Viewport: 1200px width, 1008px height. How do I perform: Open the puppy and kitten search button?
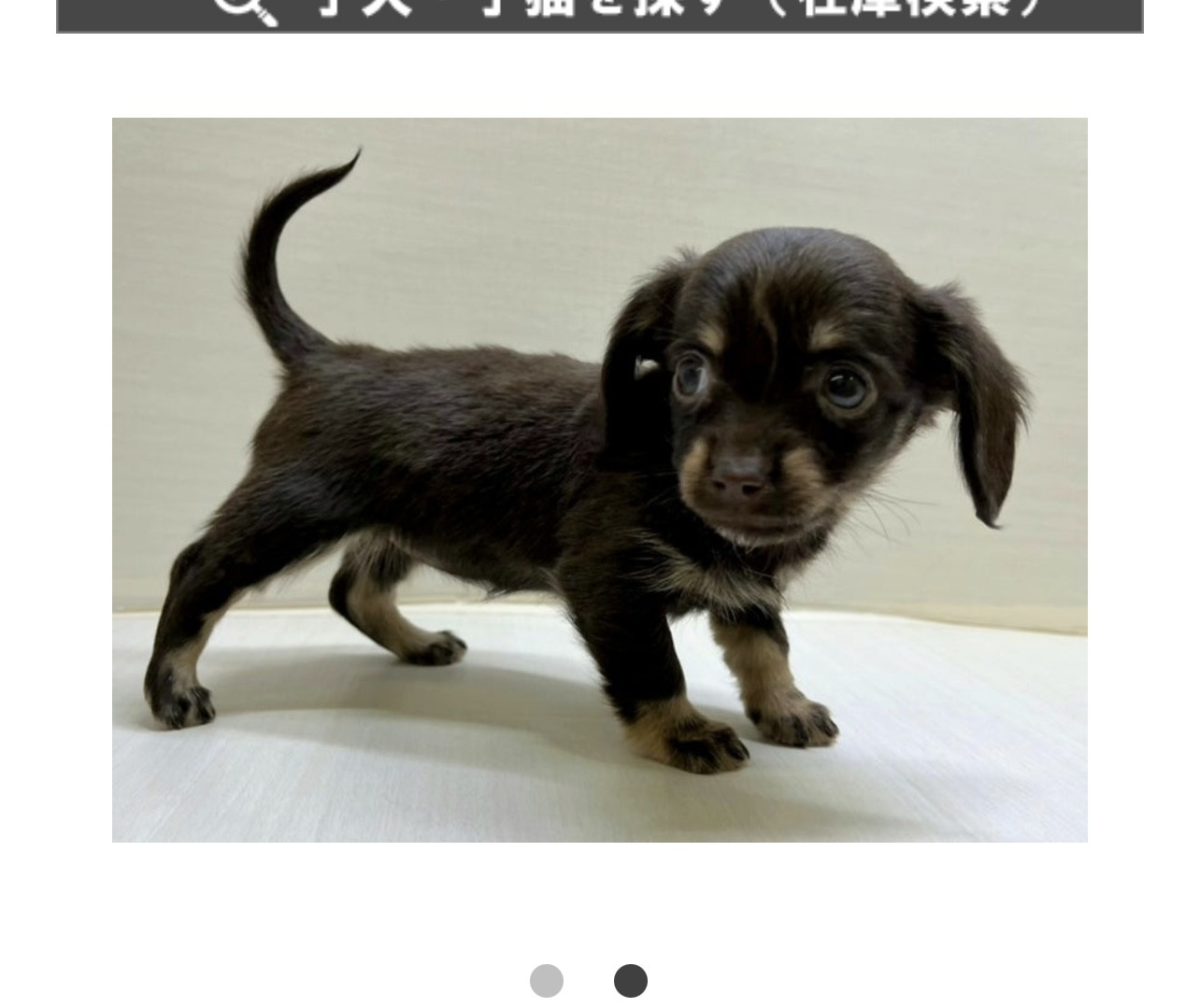tap(599, 13)
